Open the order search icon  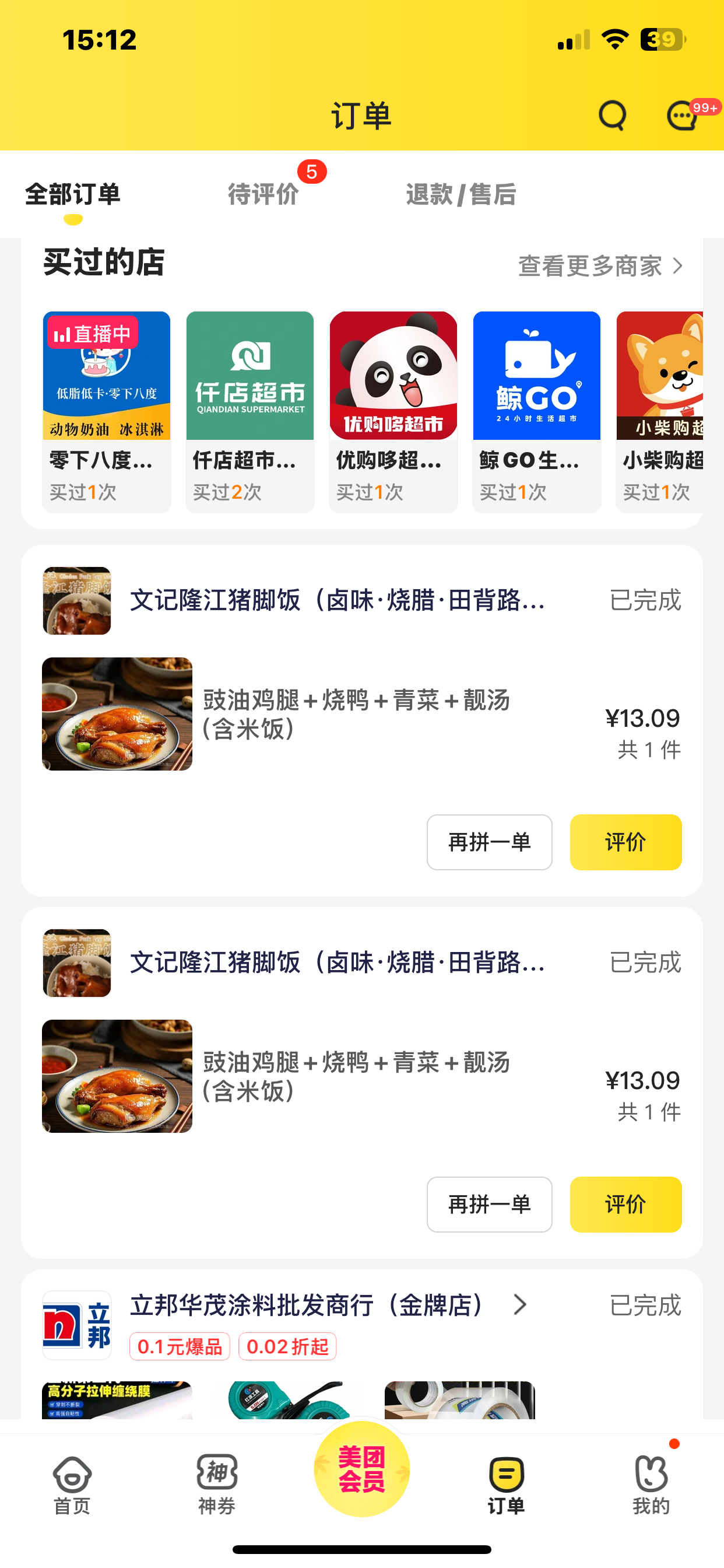[612, 115]
